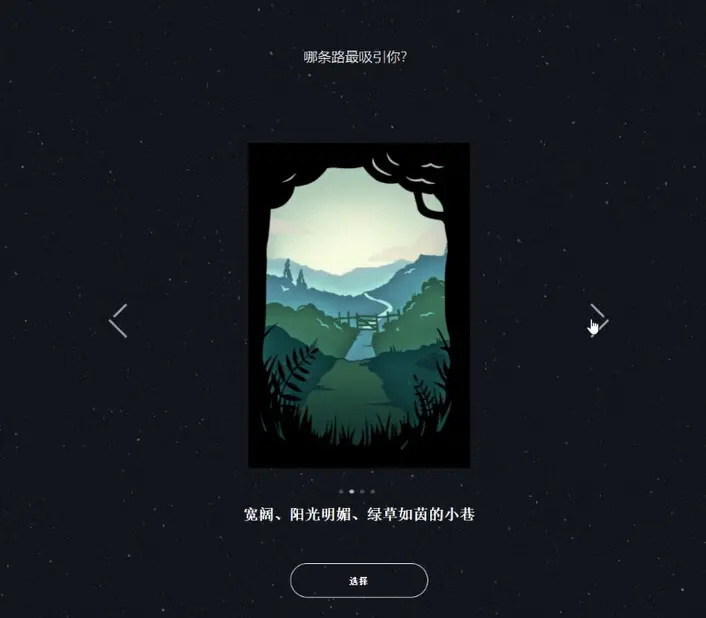Viewport: 706px width, 618px height.
Task: Go to the previous road option
Action: pyautogui.click(x=118, y=321)
